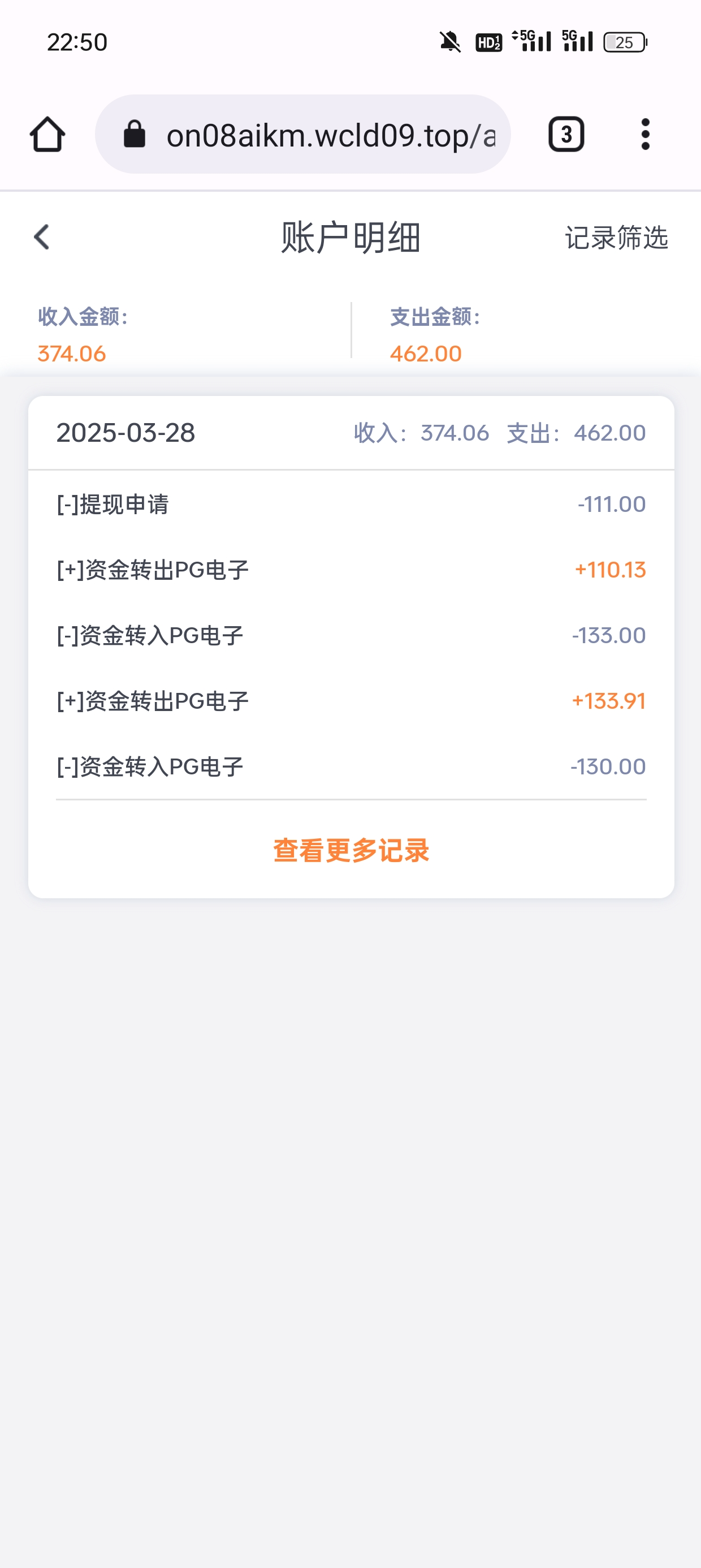
Task: Open the browser overflow menu
Action: point(645,135)
